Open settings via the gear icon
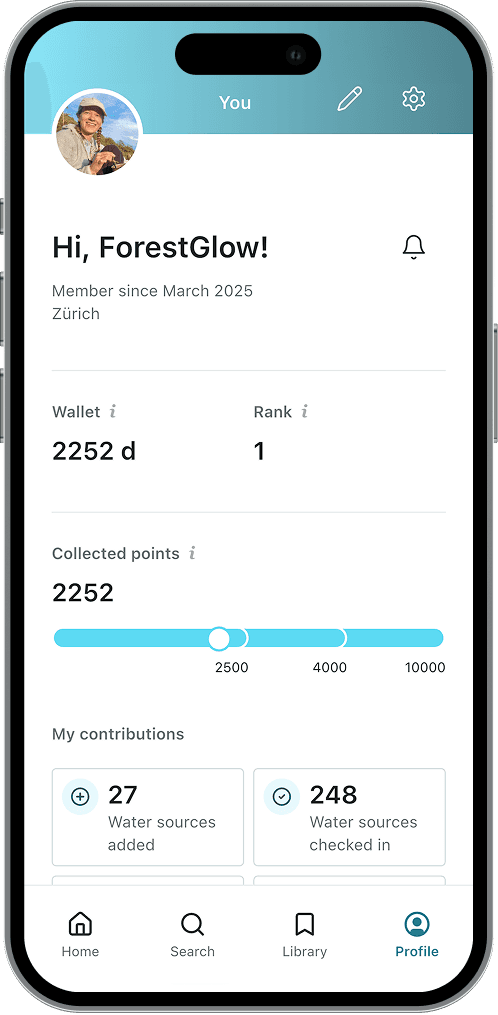The height and width of the screenshot is (1015, 498). point(413,99)
